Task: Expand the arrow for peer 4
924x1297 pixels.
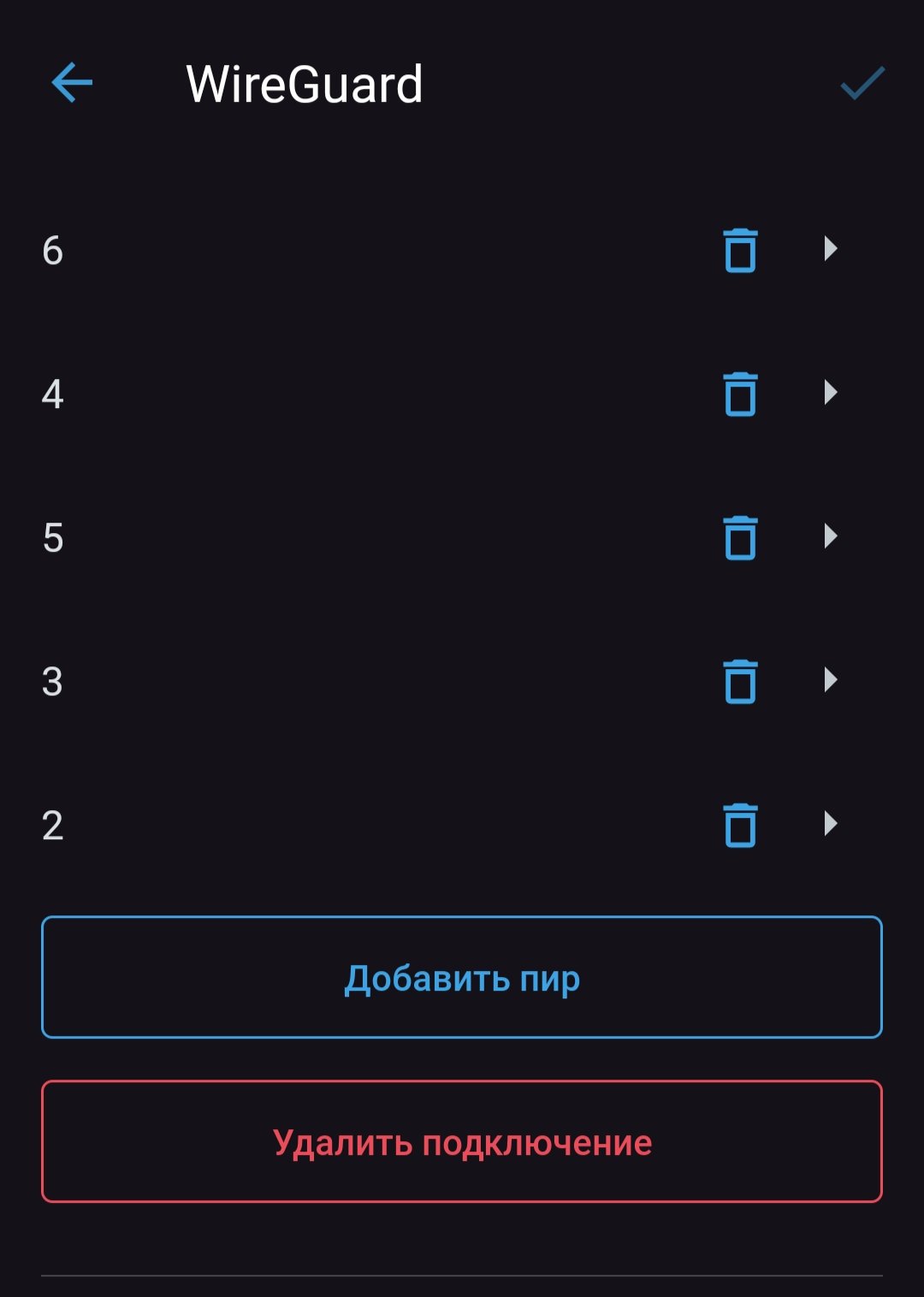Action: click(830, 393)
